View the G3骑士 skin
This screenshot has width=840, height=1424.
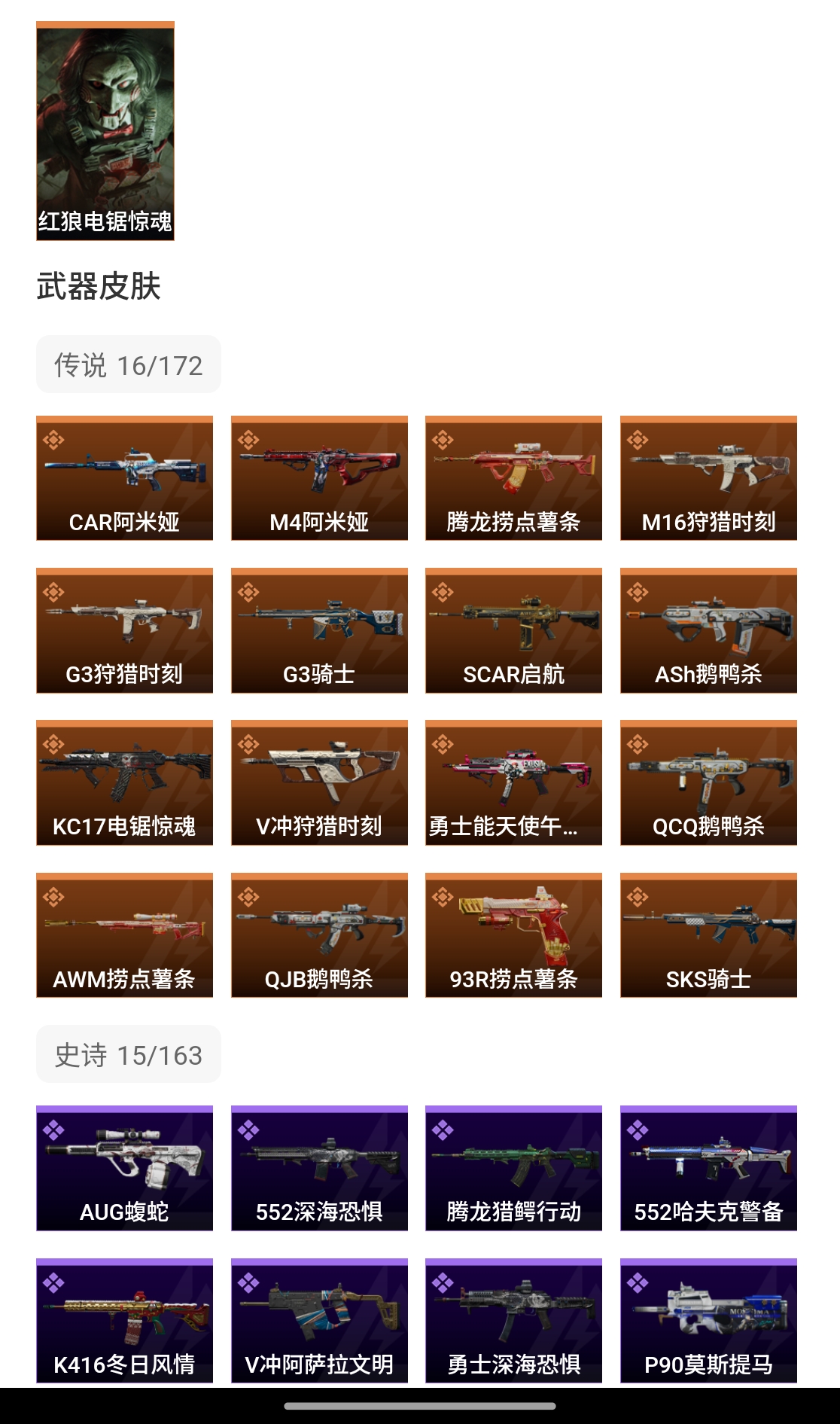point(319,630)
